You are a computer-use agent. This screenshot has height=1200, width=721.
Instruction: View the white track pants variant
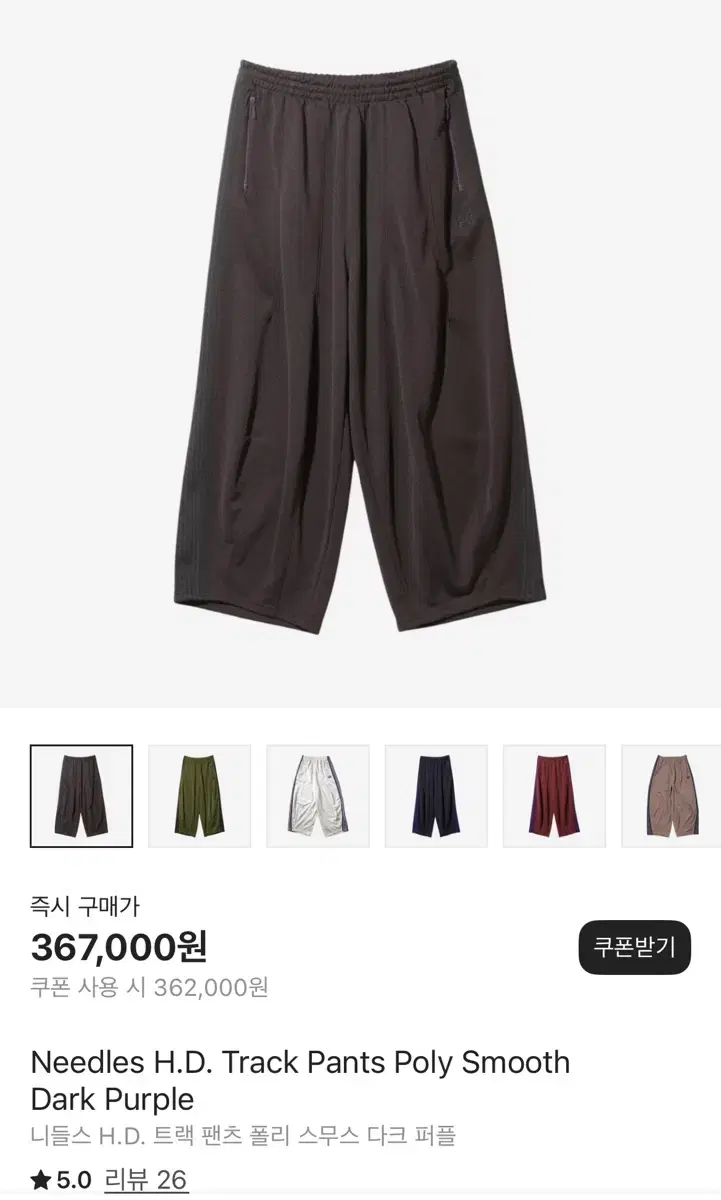pyautogui.click(x=317, y=795)
